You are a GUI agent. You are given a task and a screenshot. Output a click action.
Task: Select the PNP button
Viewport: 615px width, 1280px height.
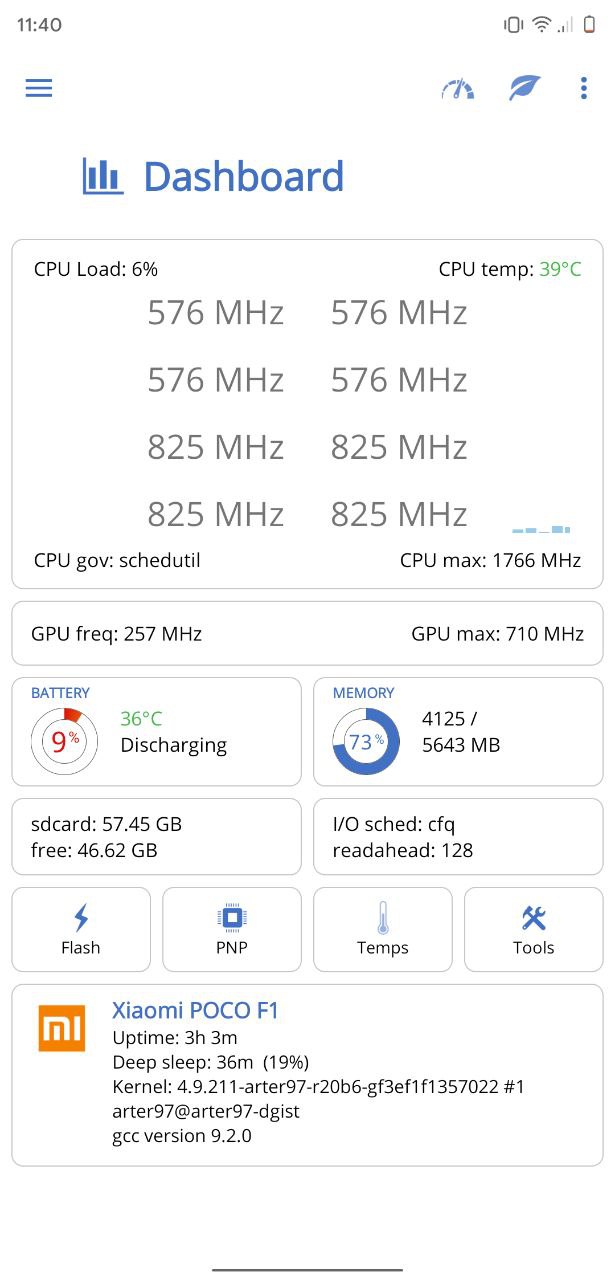232,930
